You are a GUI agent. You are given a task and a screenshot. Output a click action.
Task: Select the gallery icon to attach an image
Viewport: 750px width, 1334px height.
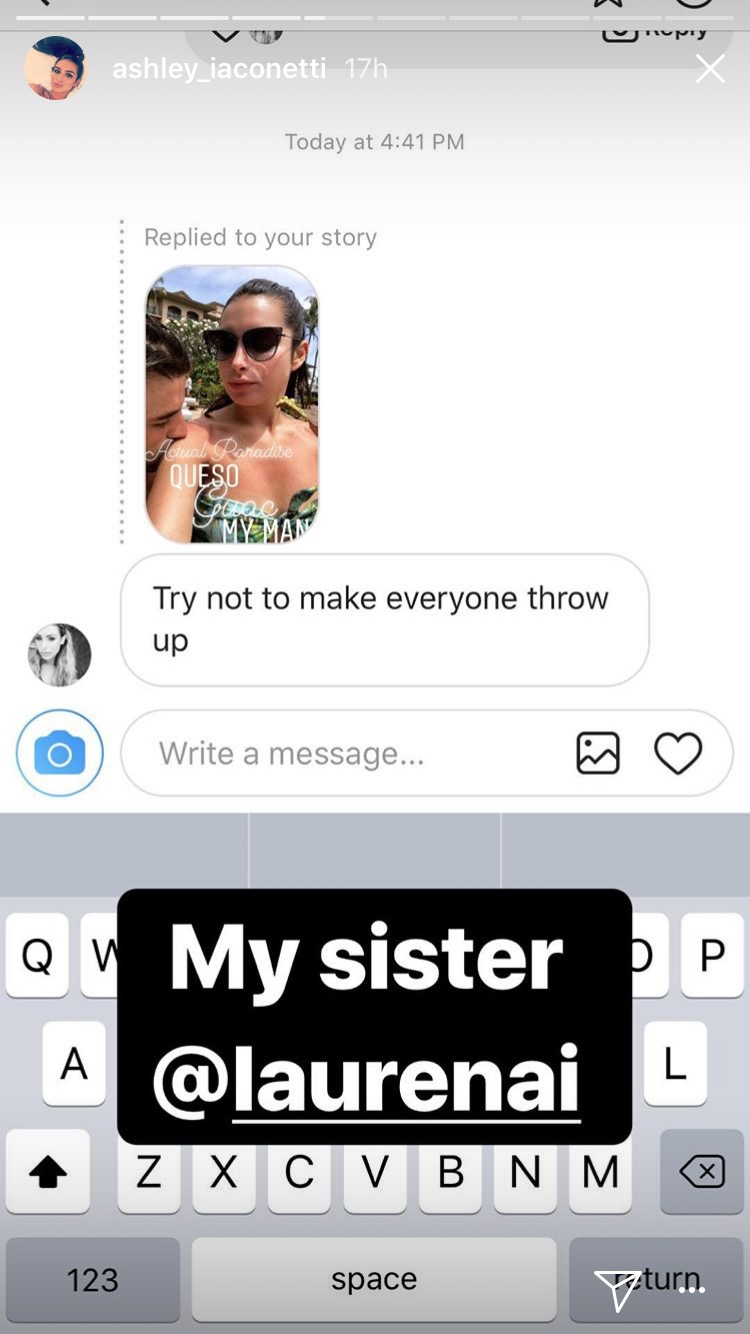coord(597,752)
